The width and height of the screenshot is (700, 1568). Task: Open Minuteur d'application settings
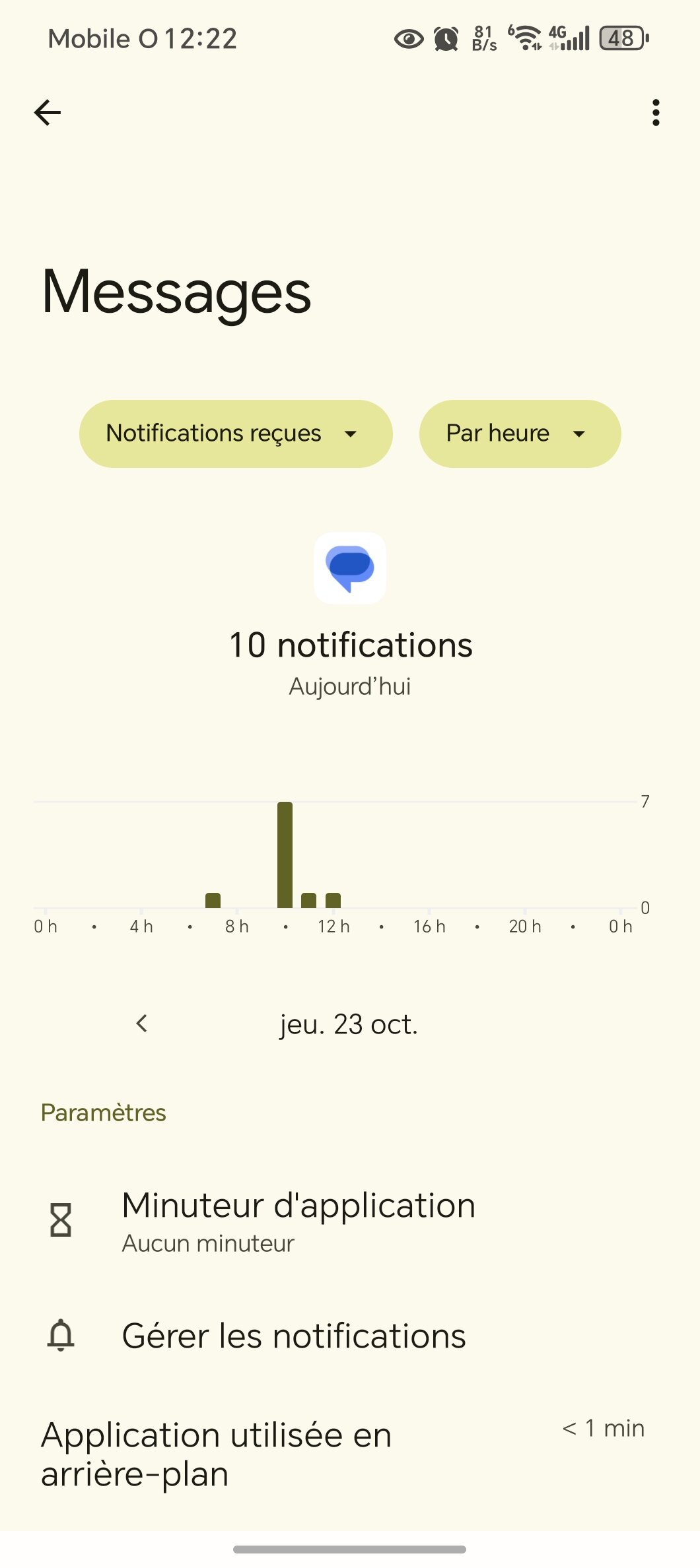click(298, 1220)
